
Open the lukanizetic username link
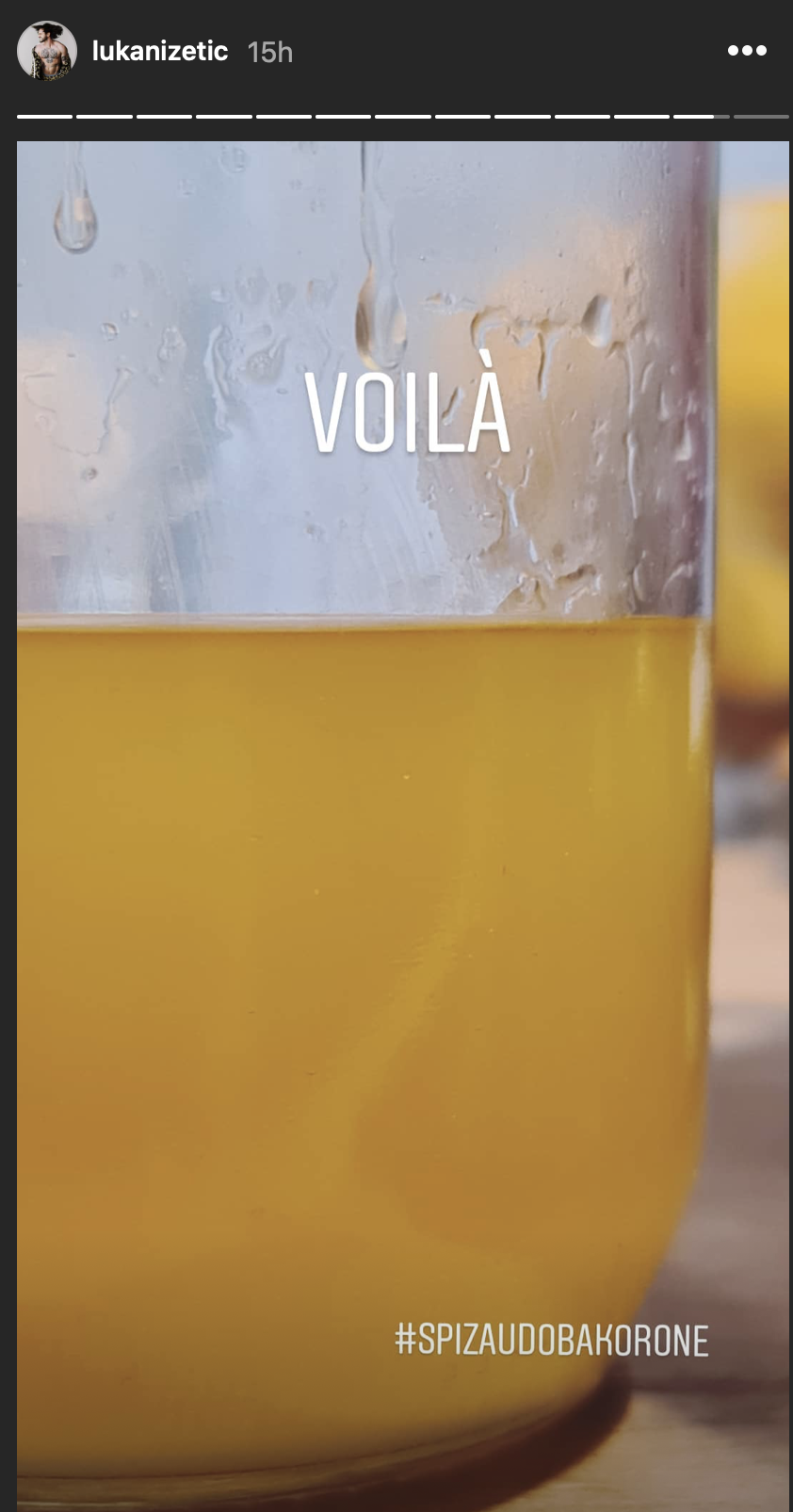160,51
